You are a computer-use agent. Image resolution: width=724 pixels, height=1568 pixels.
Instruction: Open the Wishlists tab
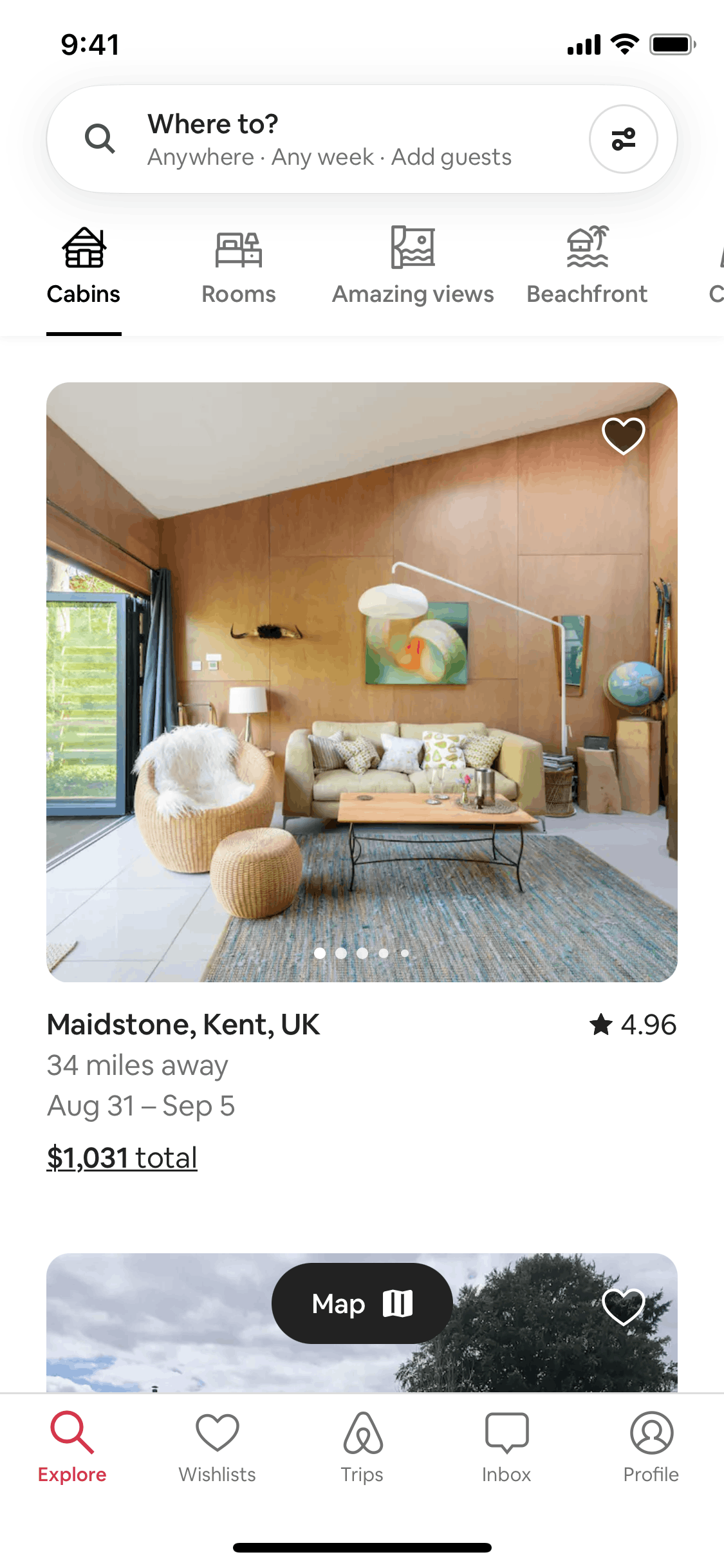click(217, 1444)
